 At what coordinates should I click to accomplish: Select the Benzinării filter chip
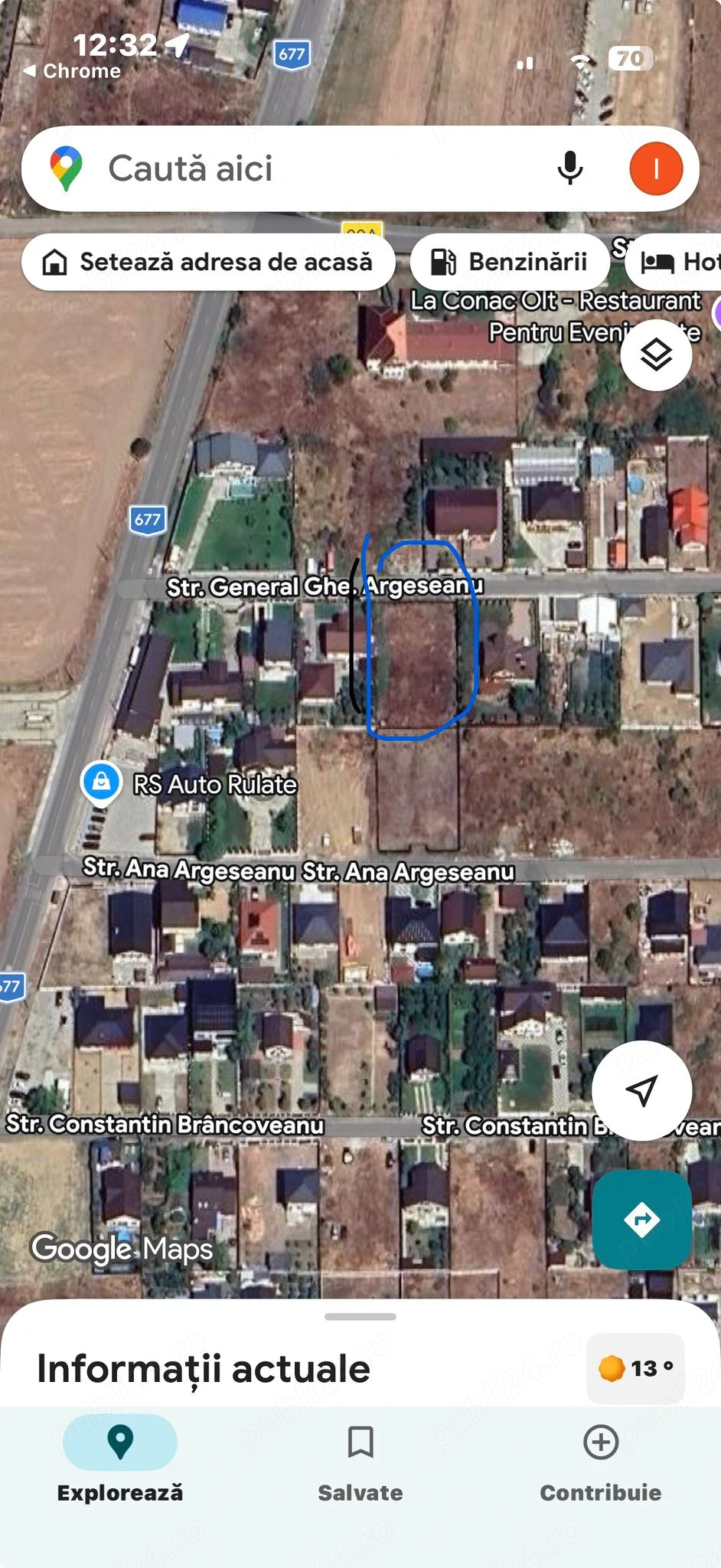click(x=510, y=262)
